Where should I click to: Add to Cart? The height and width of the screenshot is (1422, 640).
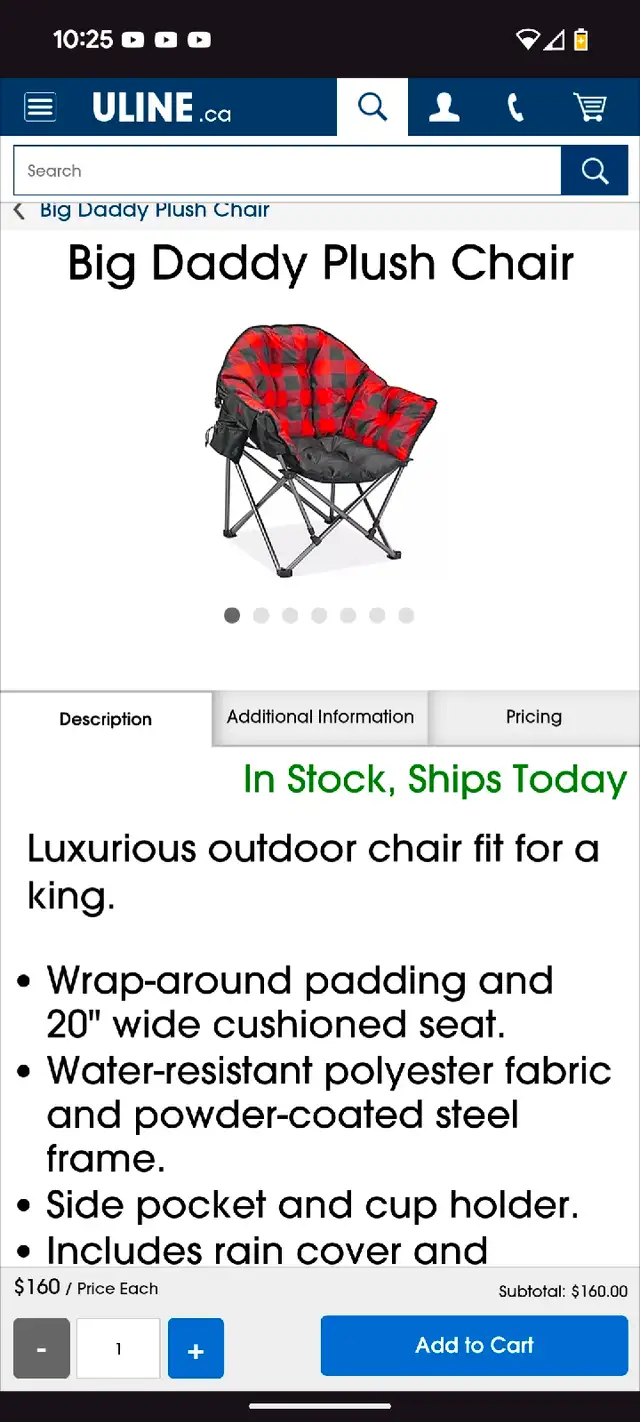click(474, 1345)
